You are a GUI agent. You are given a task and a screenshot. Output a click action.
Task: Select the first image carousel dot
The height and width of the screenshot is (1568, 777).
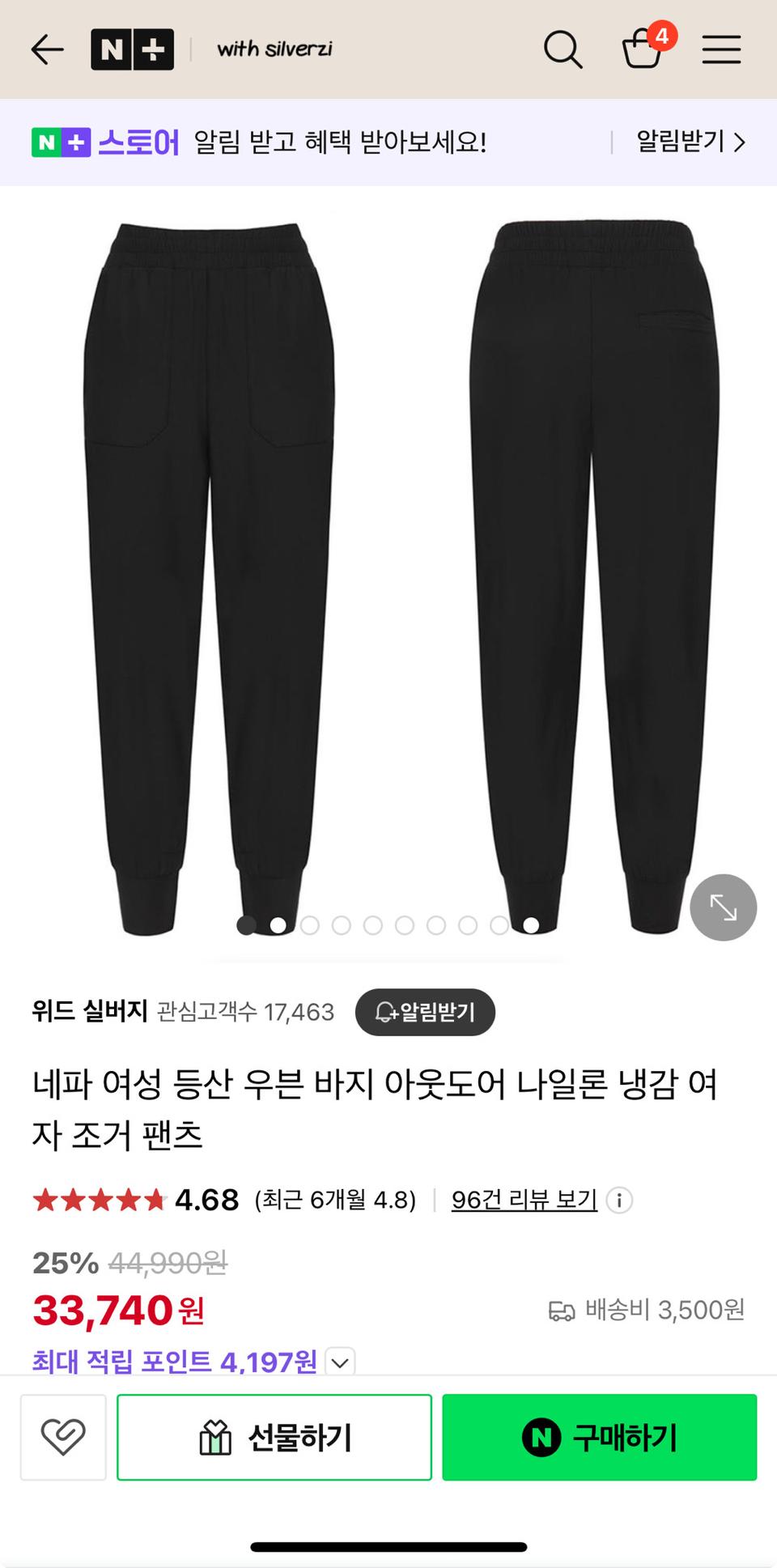245,924
